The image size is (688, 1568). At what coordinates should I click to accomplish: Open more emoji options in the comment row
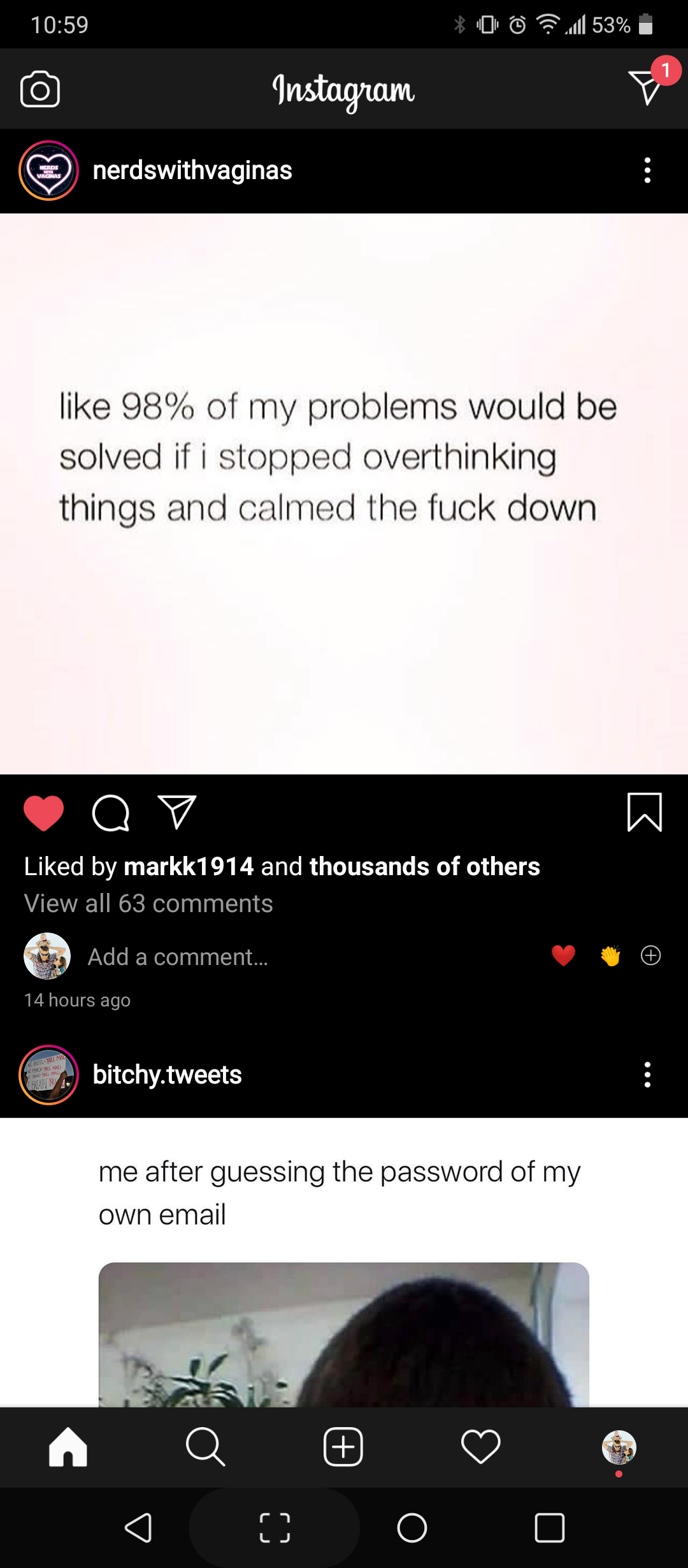[x=650, y=955]
